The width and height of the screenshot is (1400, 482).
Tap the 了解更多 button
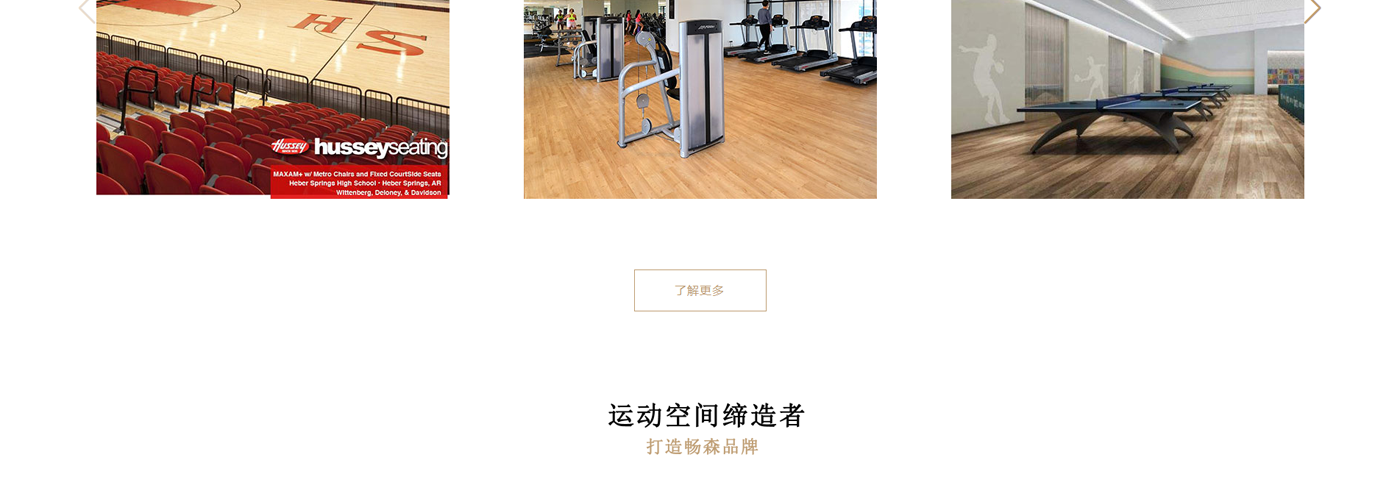pos(700,290)
